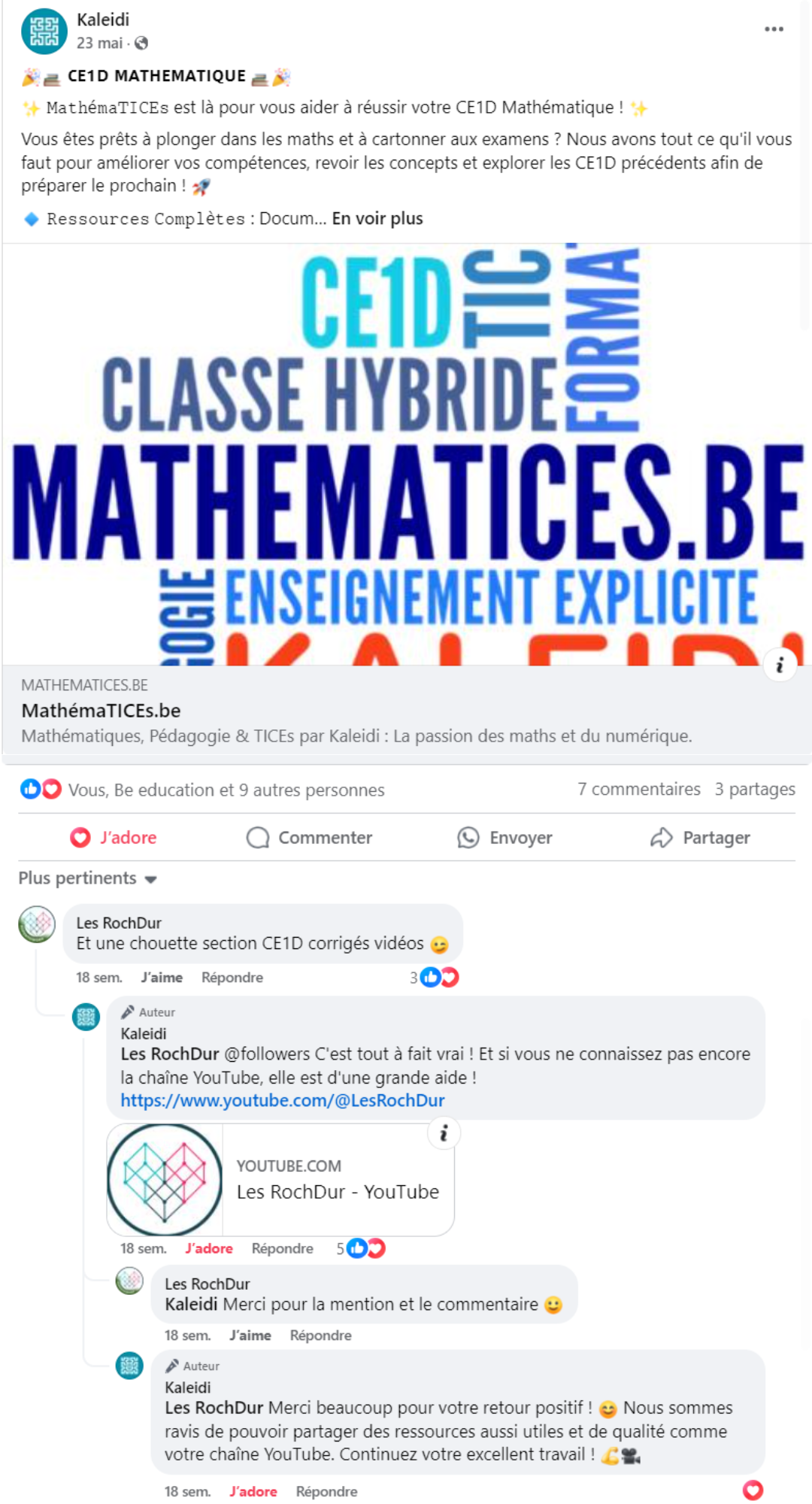Open the post's three-dot options menu
Image resolution: width=812 pixels, height=1504 pixels.
774,29
